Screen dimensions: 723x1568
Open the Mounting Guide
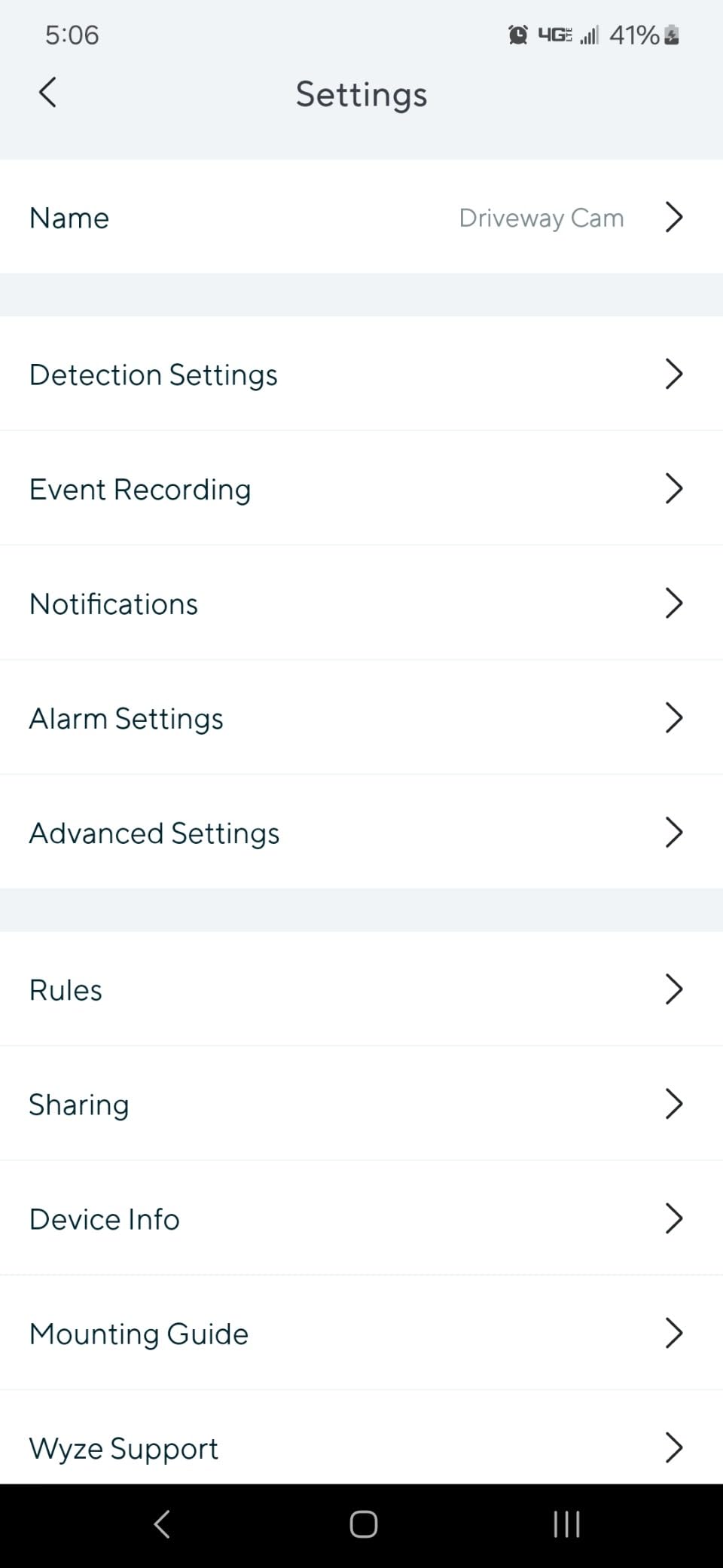[361, 1333]
